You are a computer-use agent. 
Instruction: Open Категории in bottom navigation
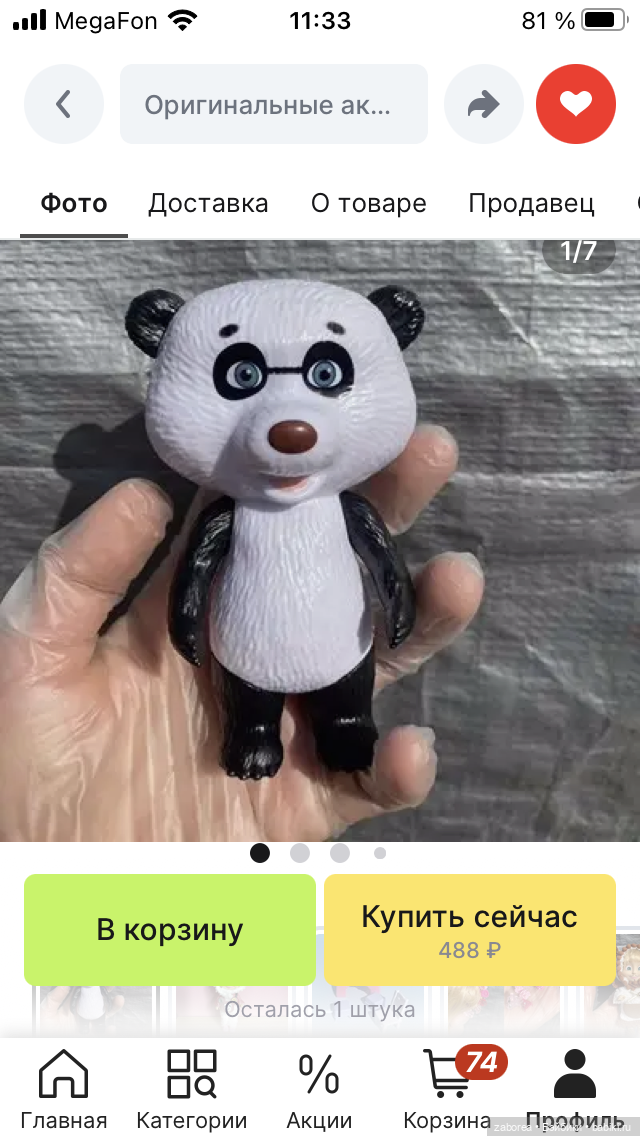192,1090
